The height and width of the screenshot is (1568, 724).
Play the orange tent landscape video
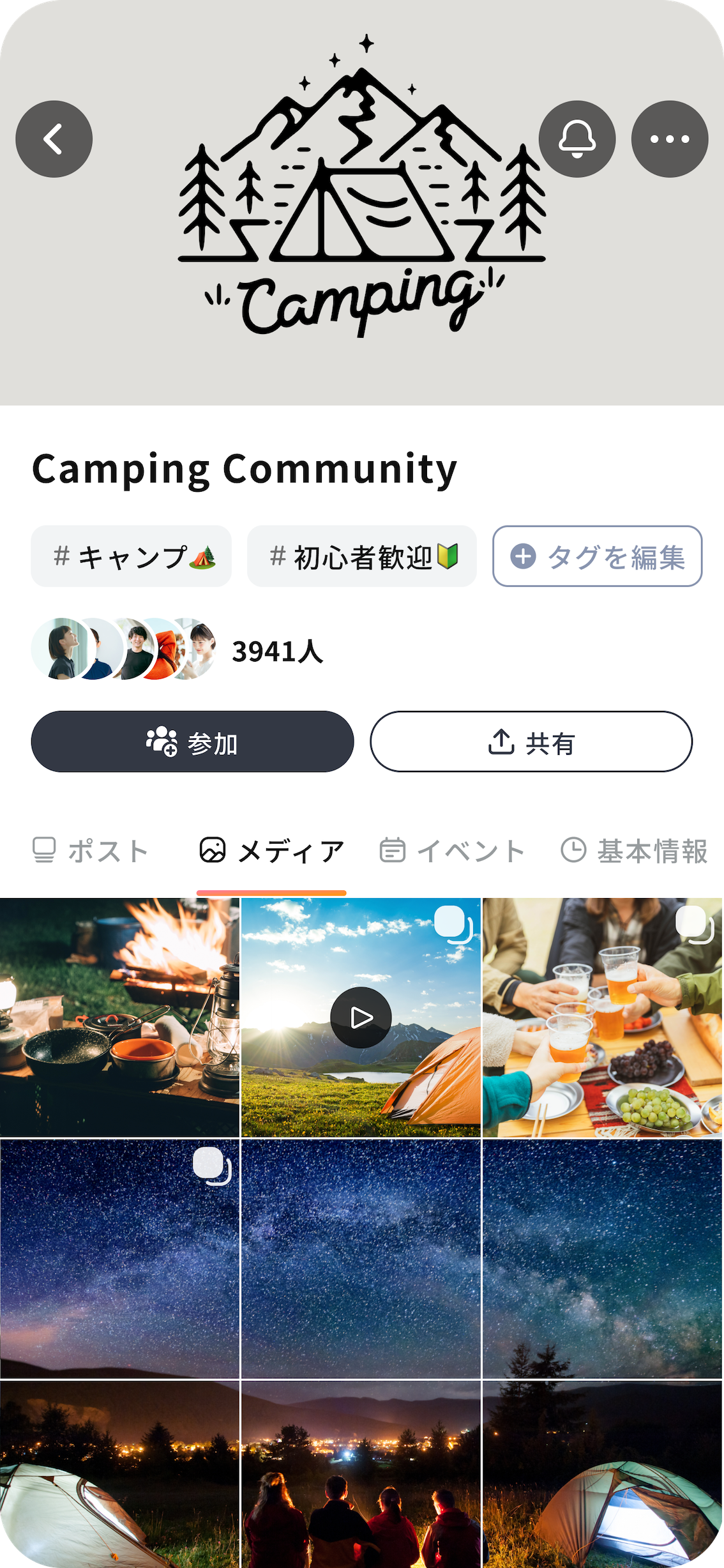[361, 1017]
